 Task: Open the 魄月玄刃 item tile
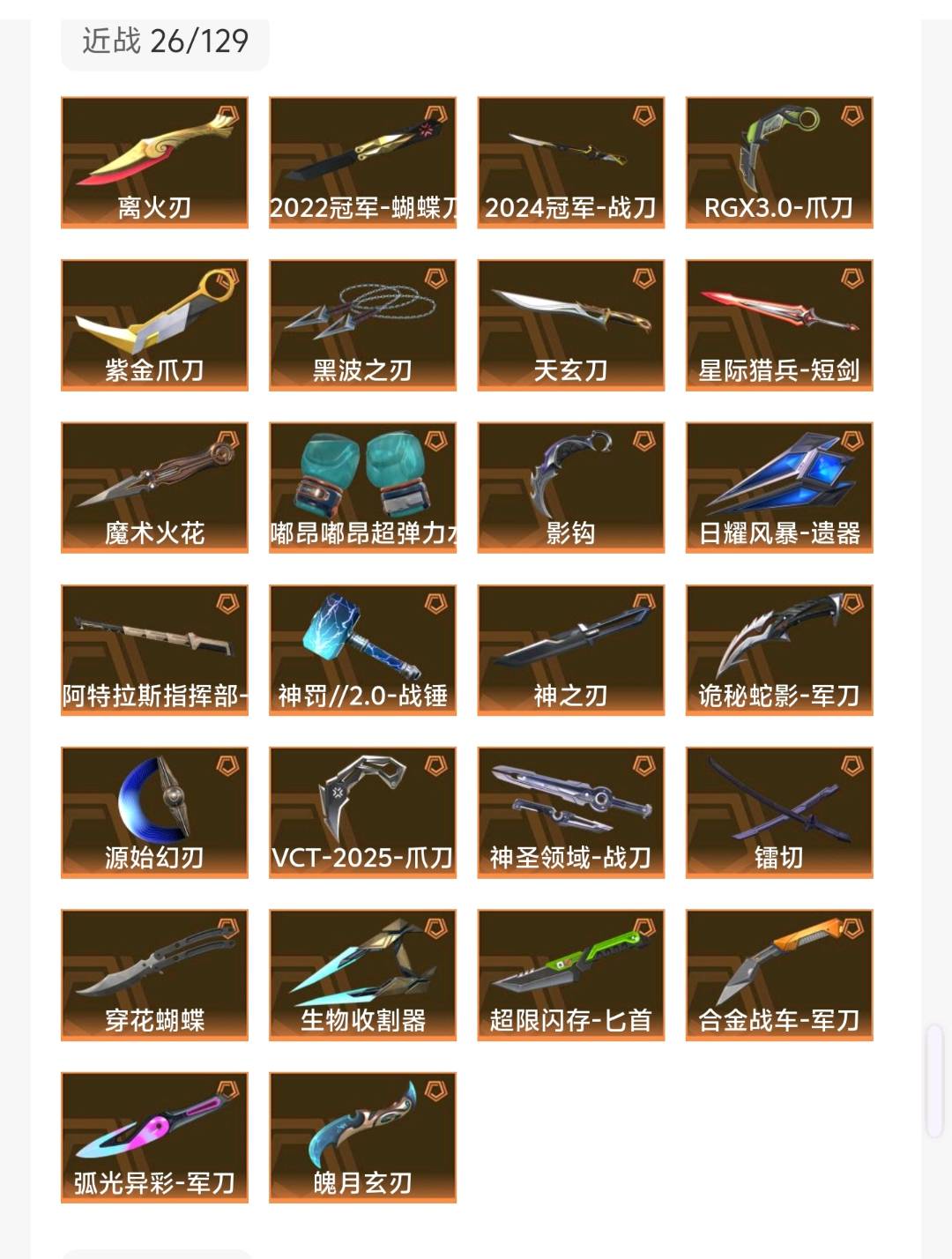point(362,1137)
